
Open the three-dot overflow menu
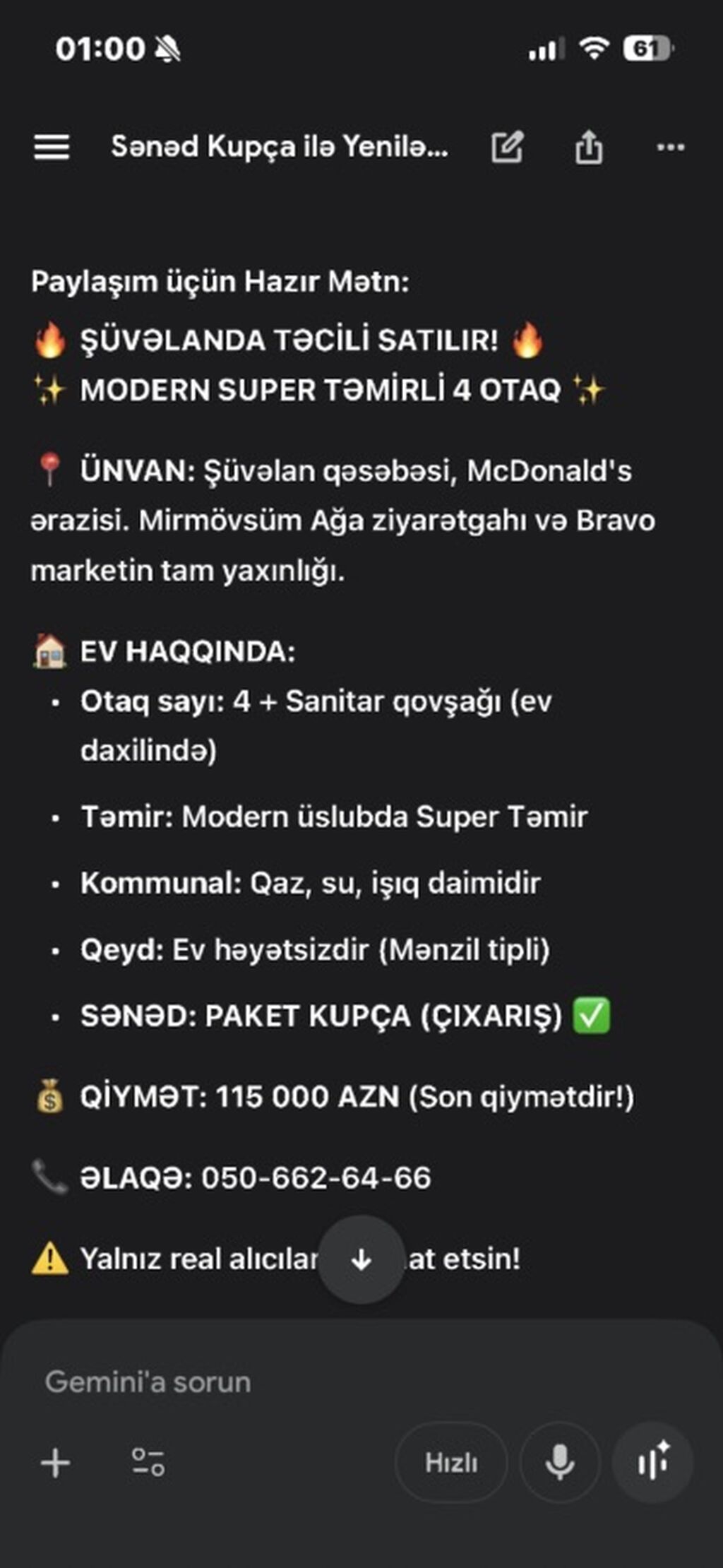[670, 148]
